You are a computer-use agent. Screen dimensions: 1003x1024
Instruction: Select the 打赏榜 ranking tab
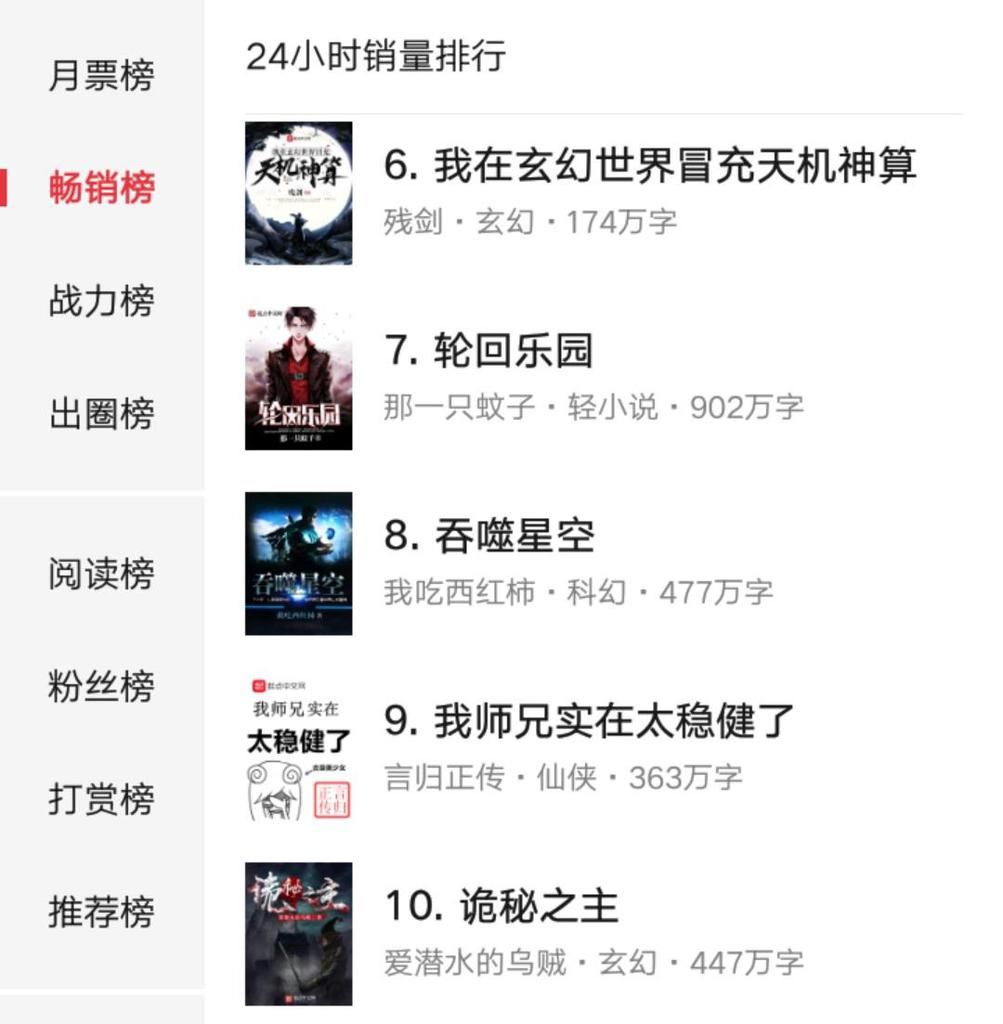pyautogui.click(x=101, y=799)
